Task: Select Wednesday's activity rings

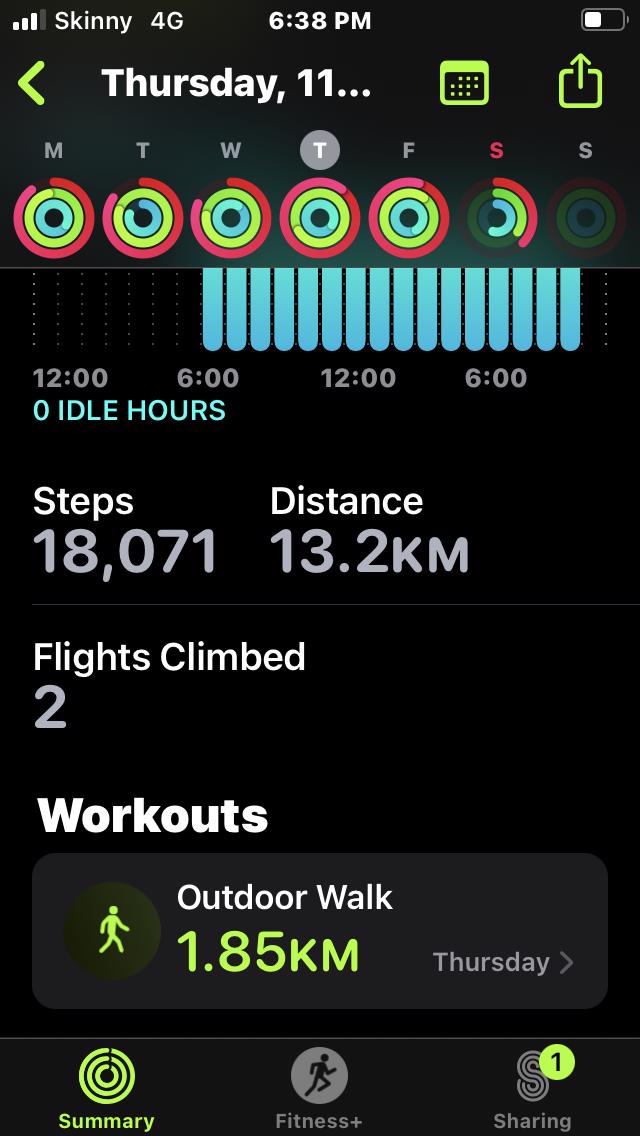Action: pyautogui.click(x=231, y=217)
